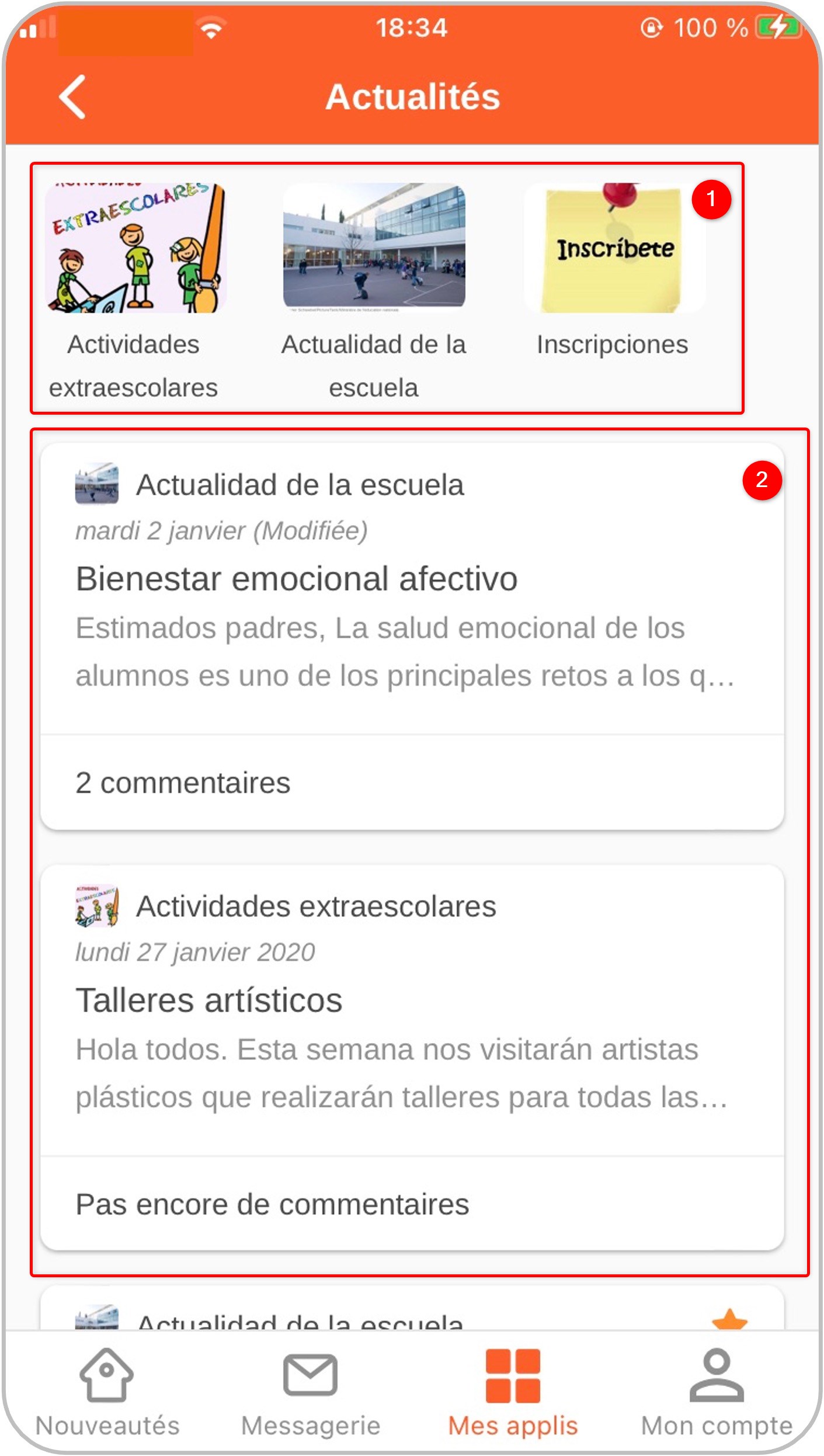Screen dimensions: 824x1456
Task: Open the Inscripciones category thumbnail
Action: [613, 248]
